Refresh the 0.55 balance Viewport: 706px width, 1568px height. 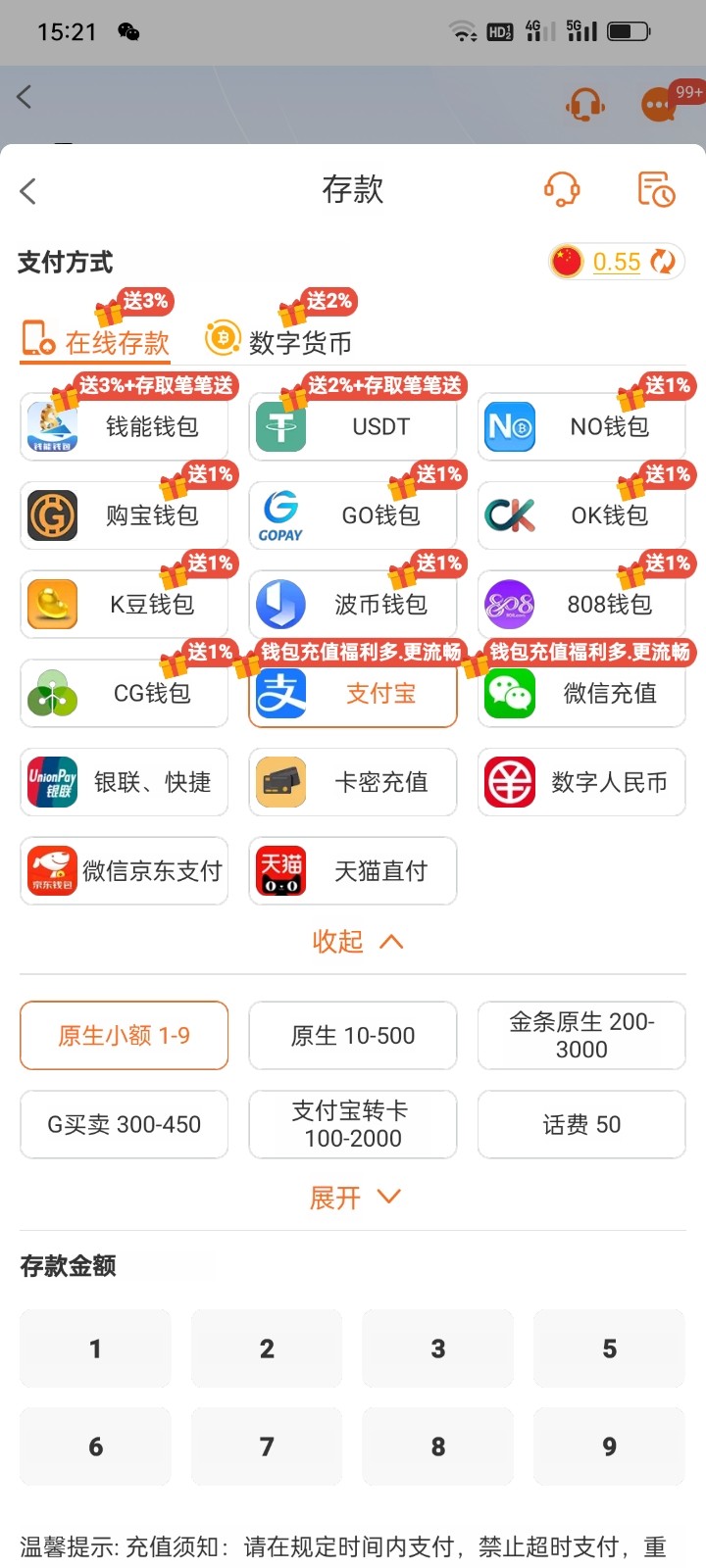click(664, 262)
